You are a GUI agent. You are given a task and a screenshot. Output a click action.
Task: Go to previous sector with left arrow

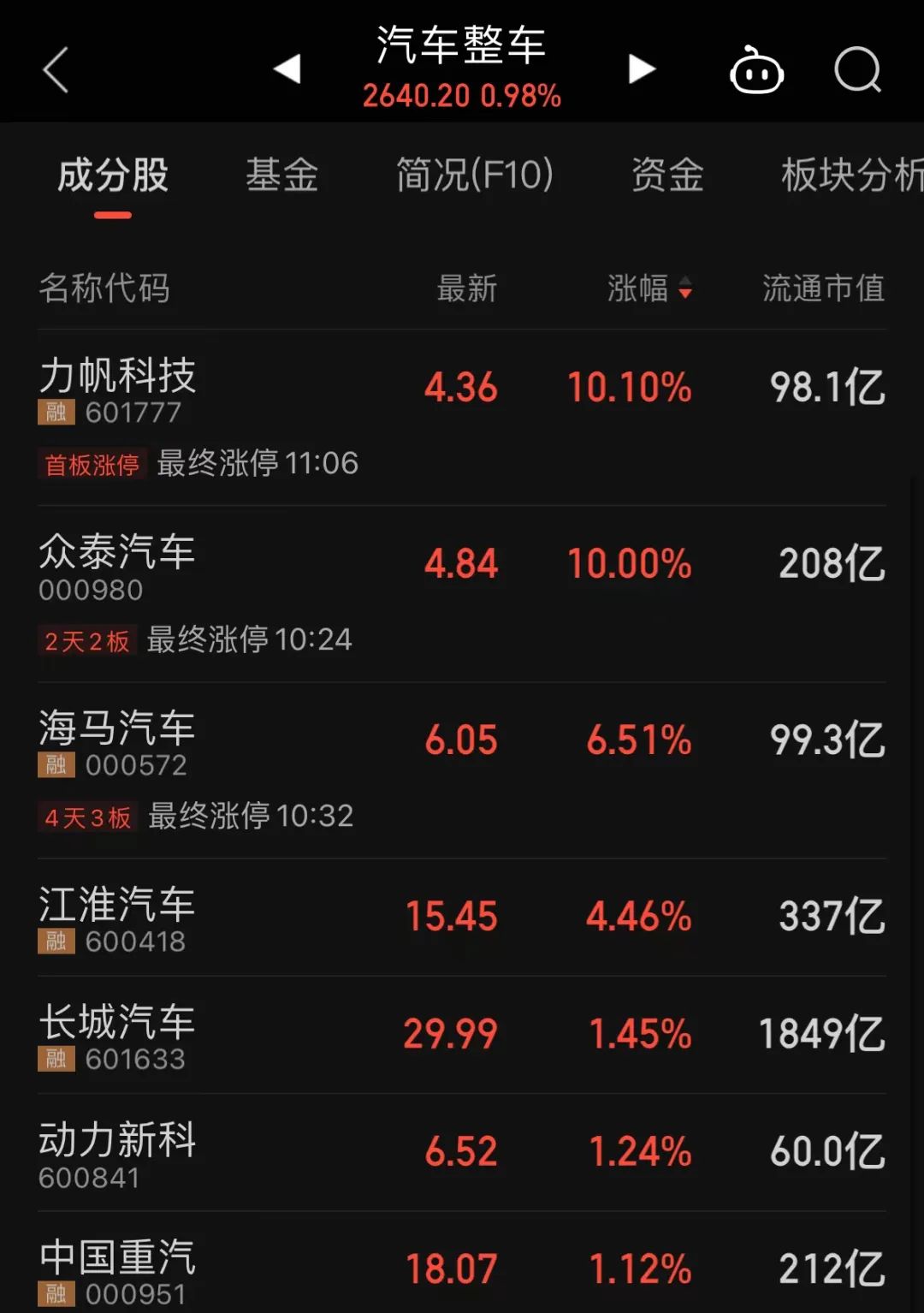pyautogui.click(x=287, y=70)
